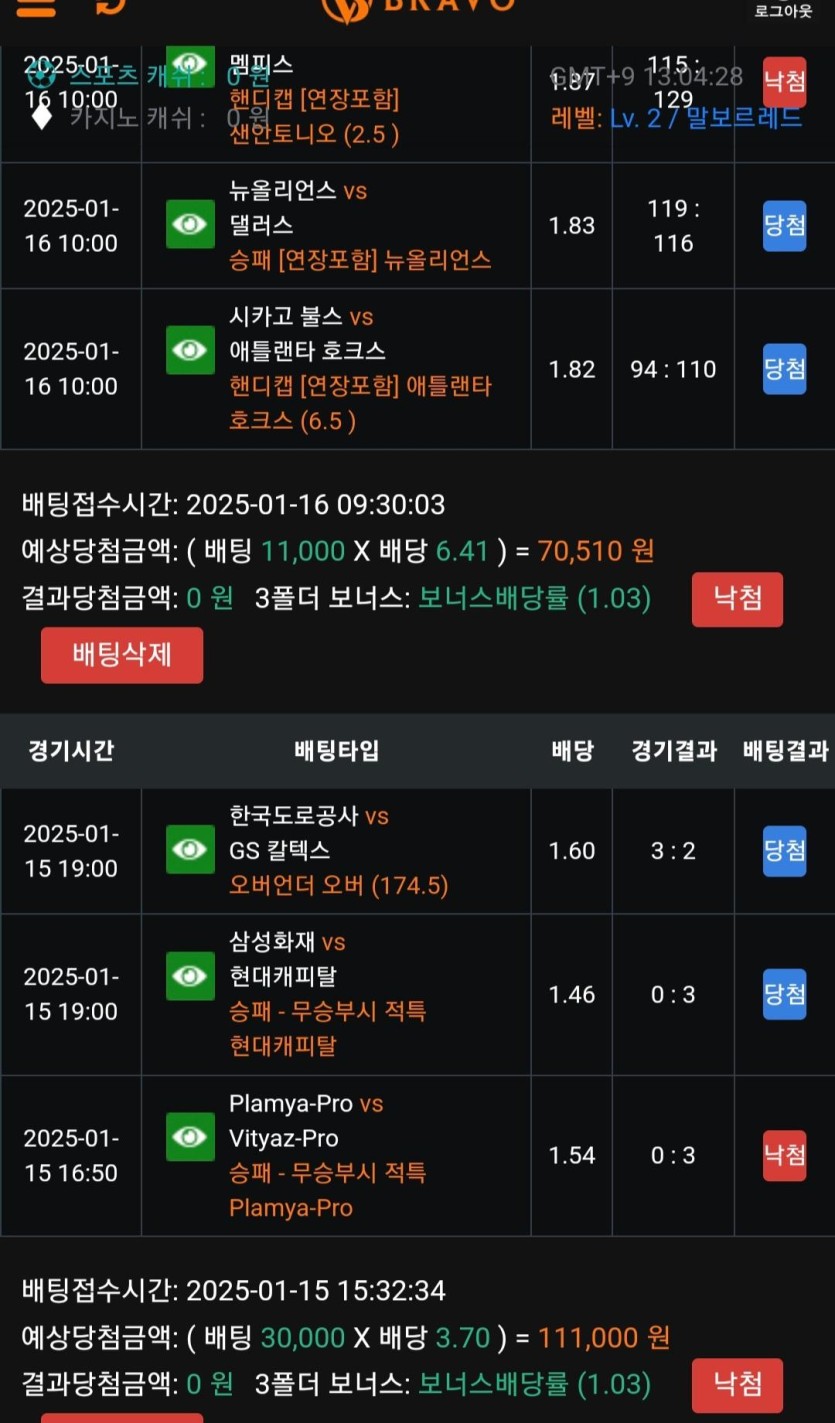Open the eye icon for 시카고 불스 match
Screen dimensions: 835x1423
tap(190, 350)
